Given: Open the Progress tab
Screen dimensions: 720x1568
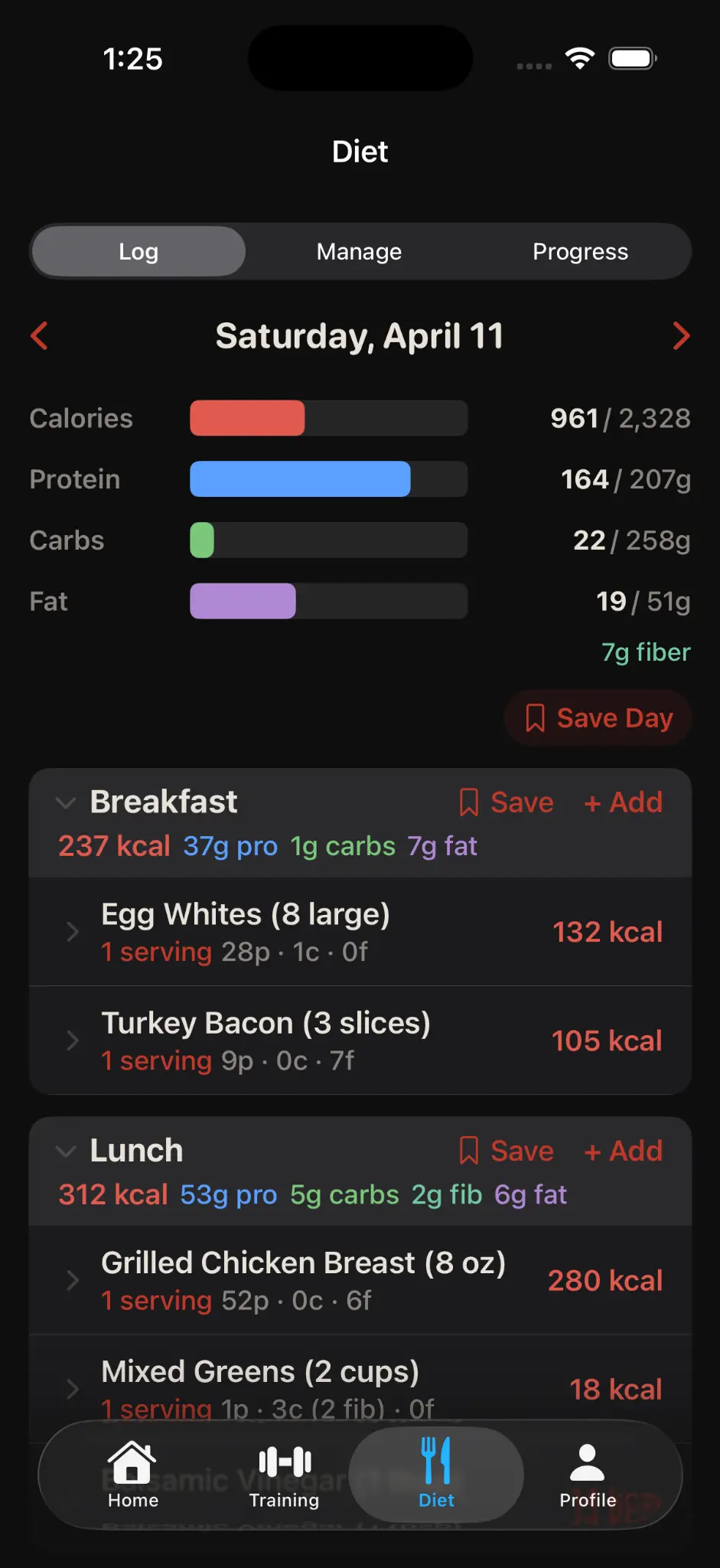Looking at the screenshot, I should pos(580,251).
